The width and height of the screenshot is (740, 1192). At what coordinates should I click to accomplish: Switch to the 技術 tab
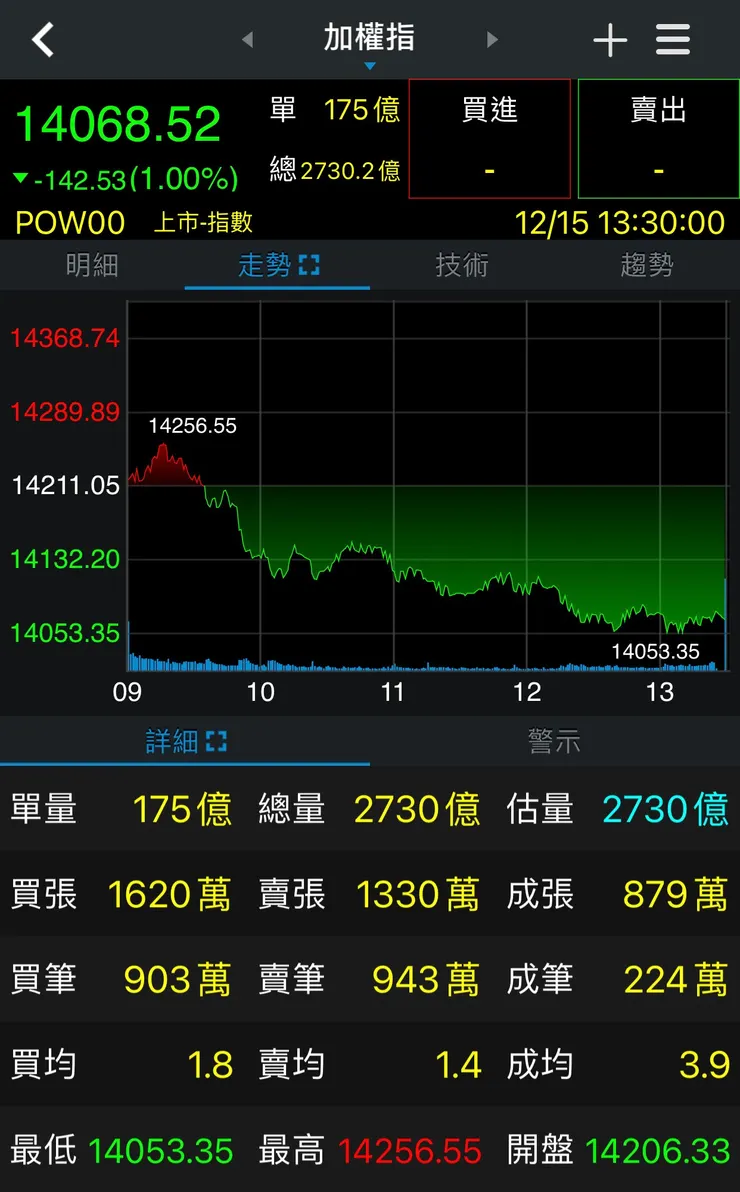click(x=462, y=266)
